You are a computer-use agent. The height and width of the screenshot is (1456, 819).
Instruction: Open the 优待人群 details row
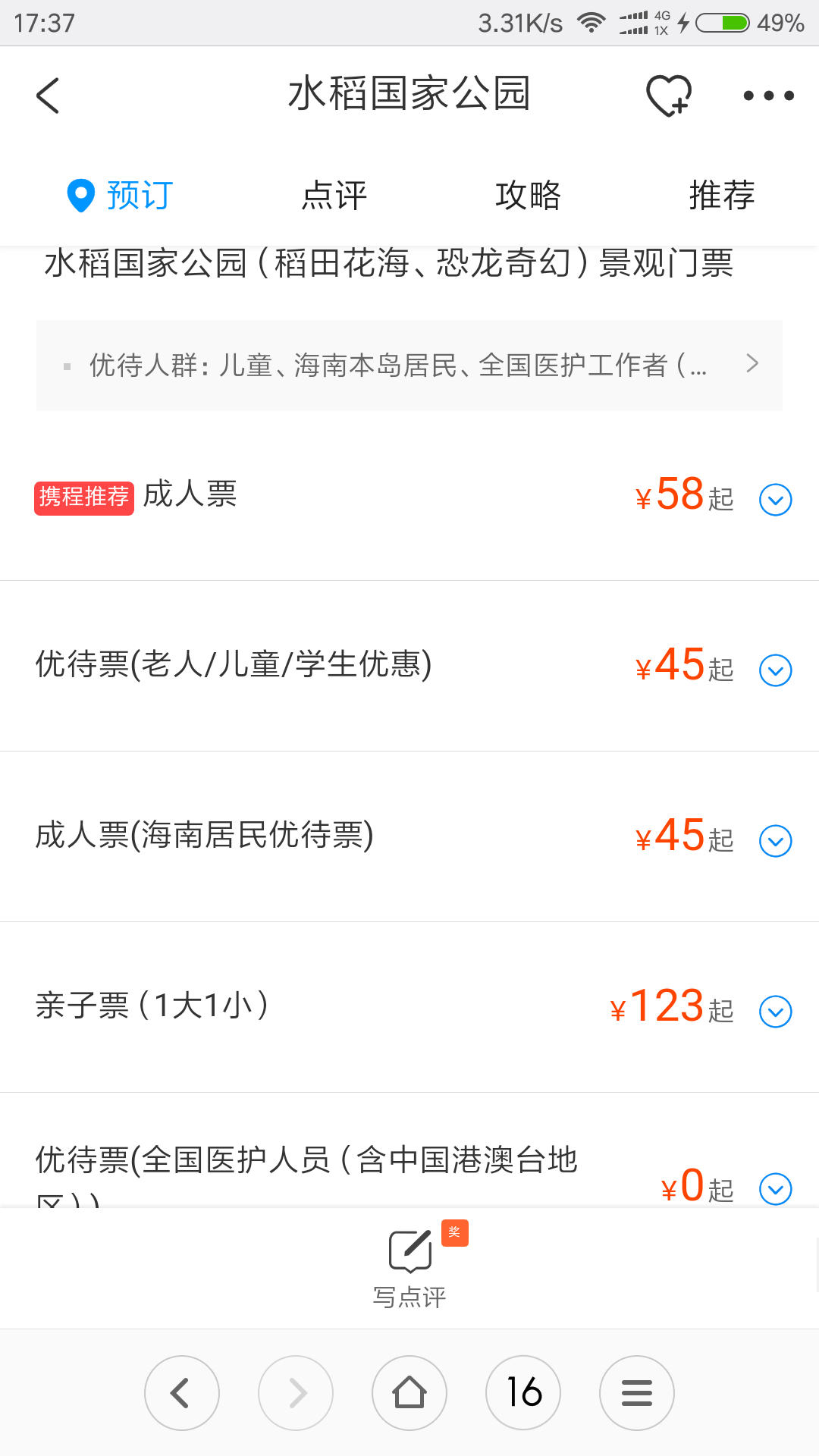tap(409, 366)
